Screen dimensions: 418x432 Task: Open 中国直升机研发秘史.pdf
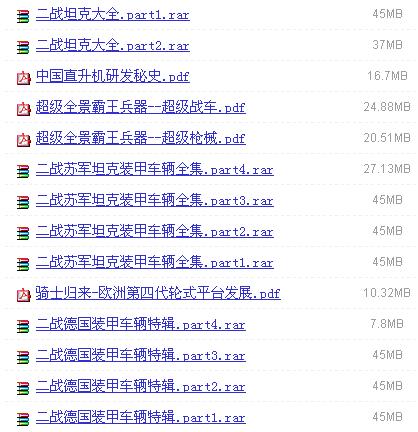coord(113,77)
